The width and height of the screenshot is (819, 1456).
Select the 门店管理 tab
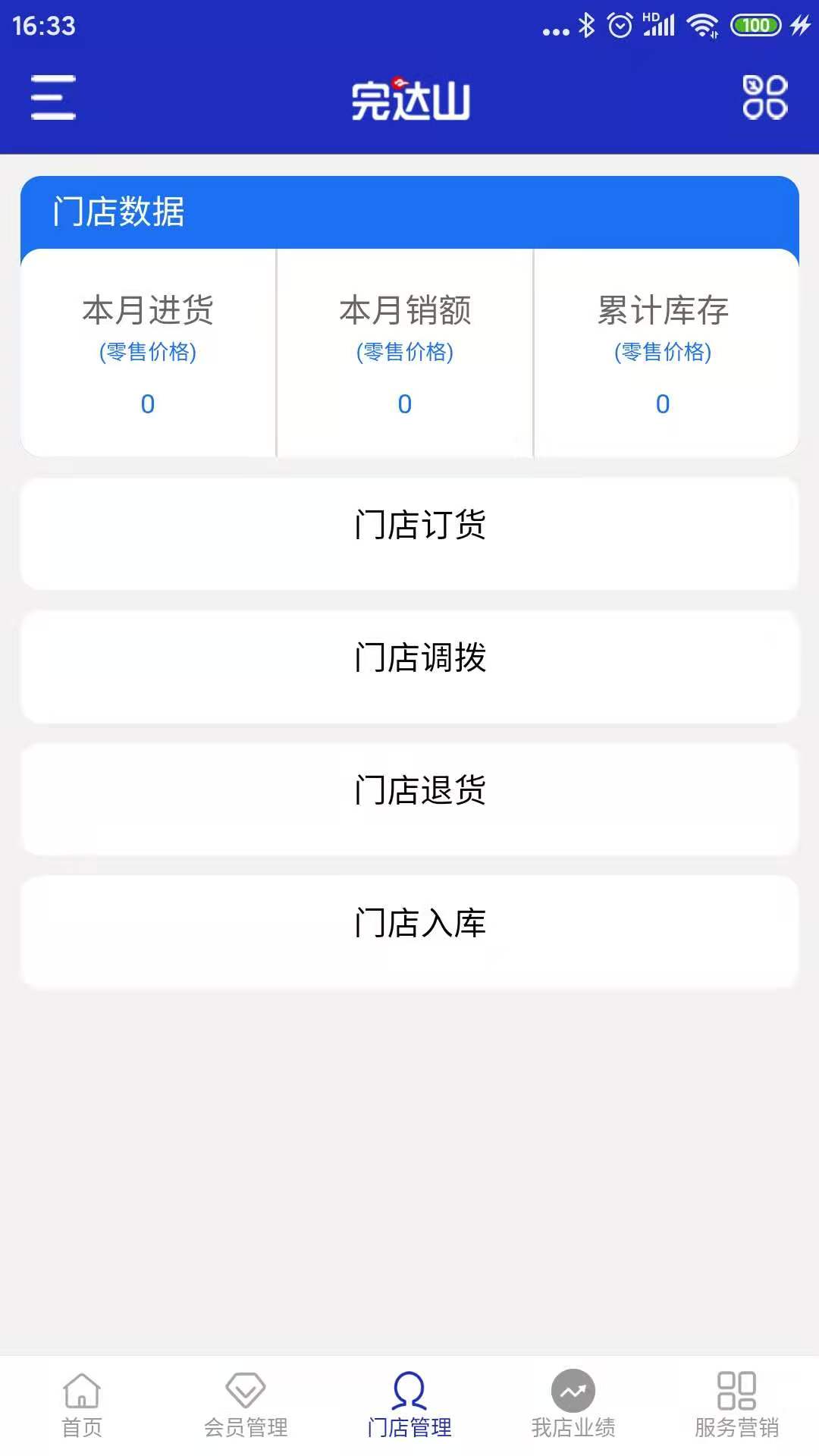[x=409, y=1405]
